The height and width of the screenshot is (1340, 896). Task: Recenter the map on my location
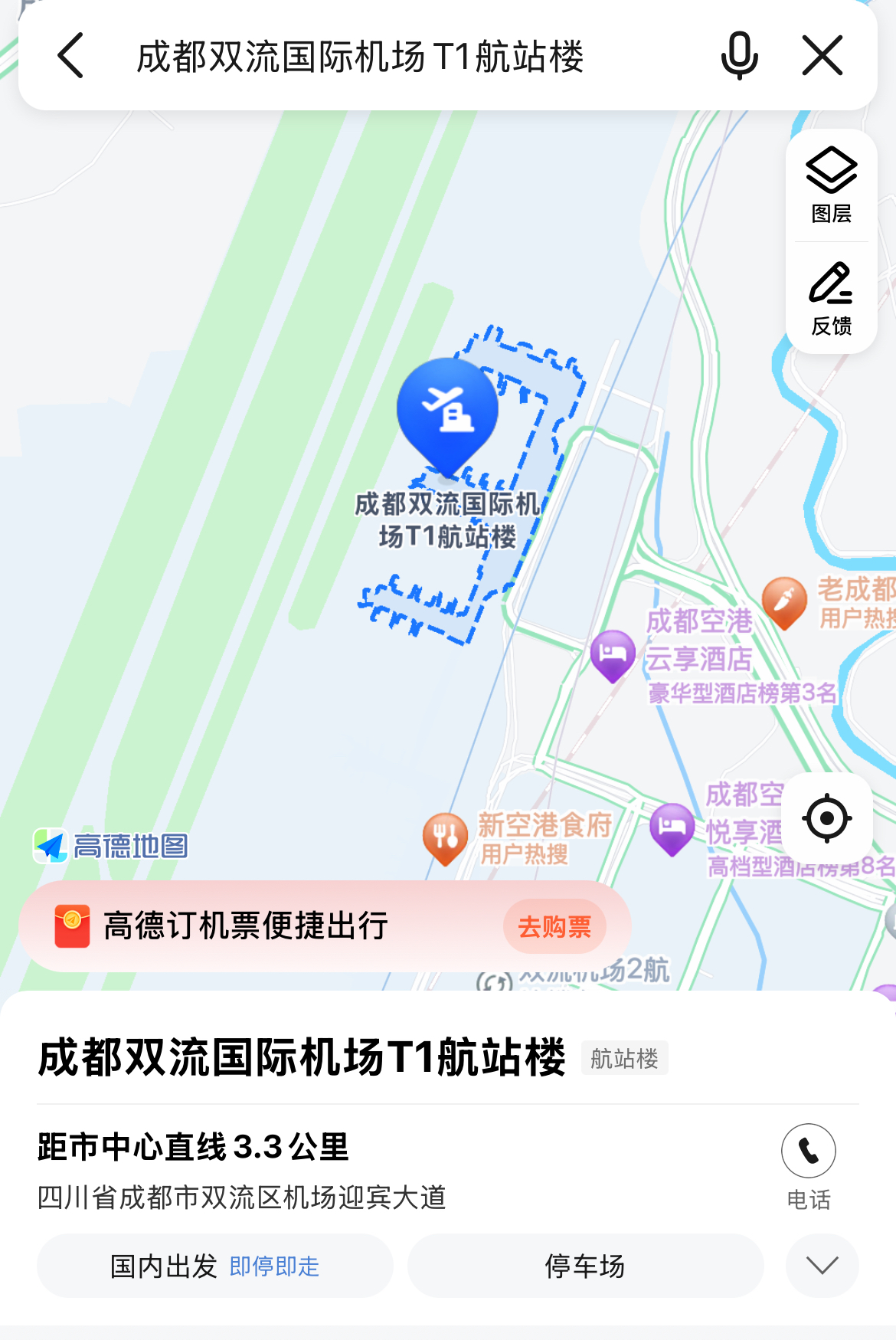coord(827,818)
